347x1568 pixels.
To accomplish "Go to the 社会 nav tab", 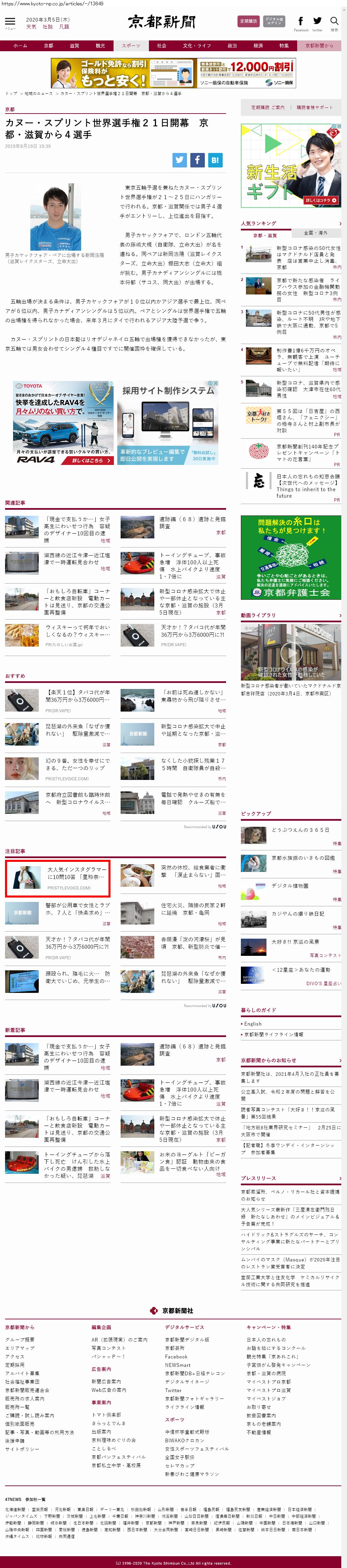I will coord(161,46).
